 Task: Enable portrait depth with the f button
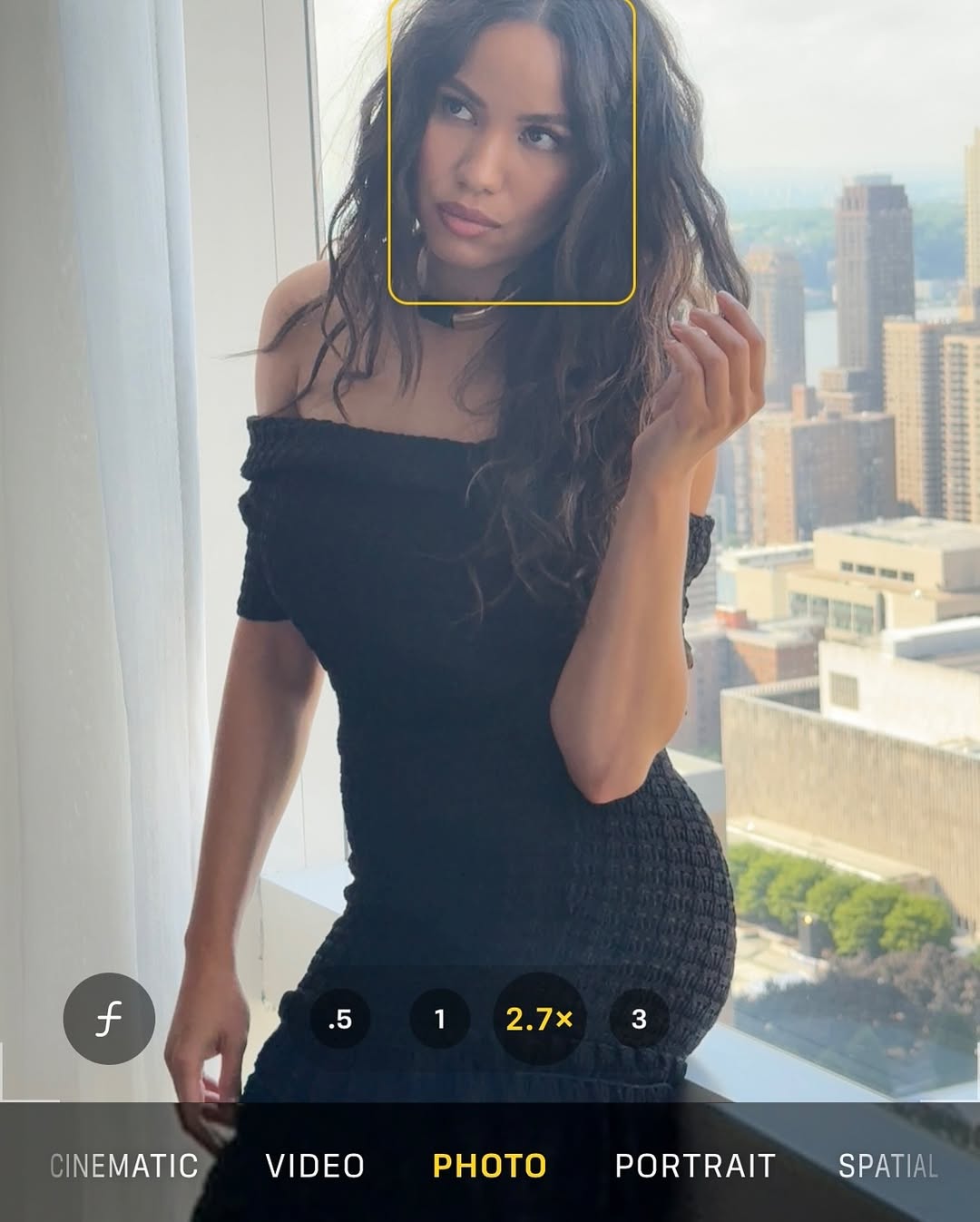tap(109, 1019)
